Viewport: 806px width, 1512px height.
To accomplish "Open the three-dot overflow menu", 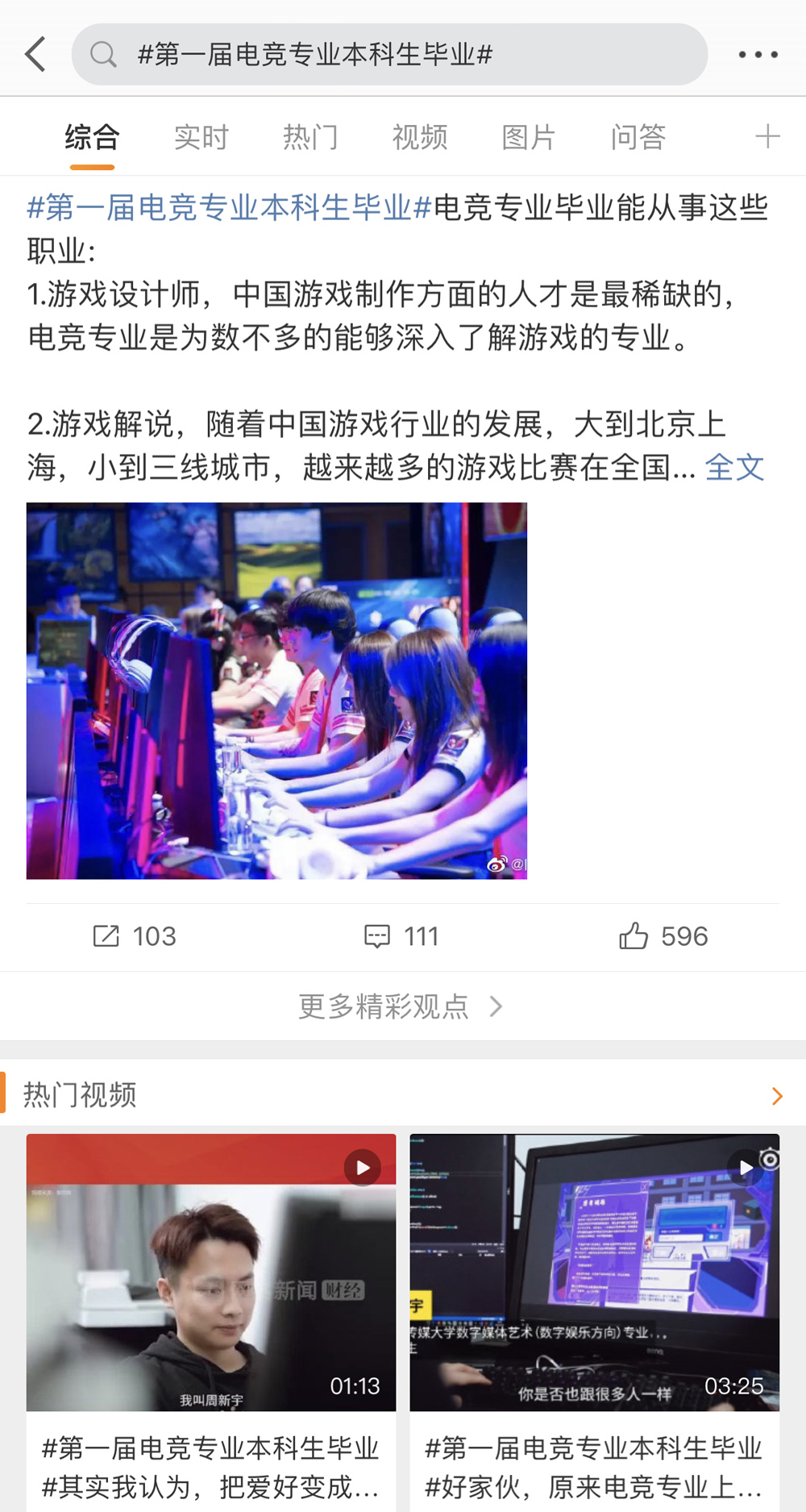I will pyautogui.click(x=758, y=55).
